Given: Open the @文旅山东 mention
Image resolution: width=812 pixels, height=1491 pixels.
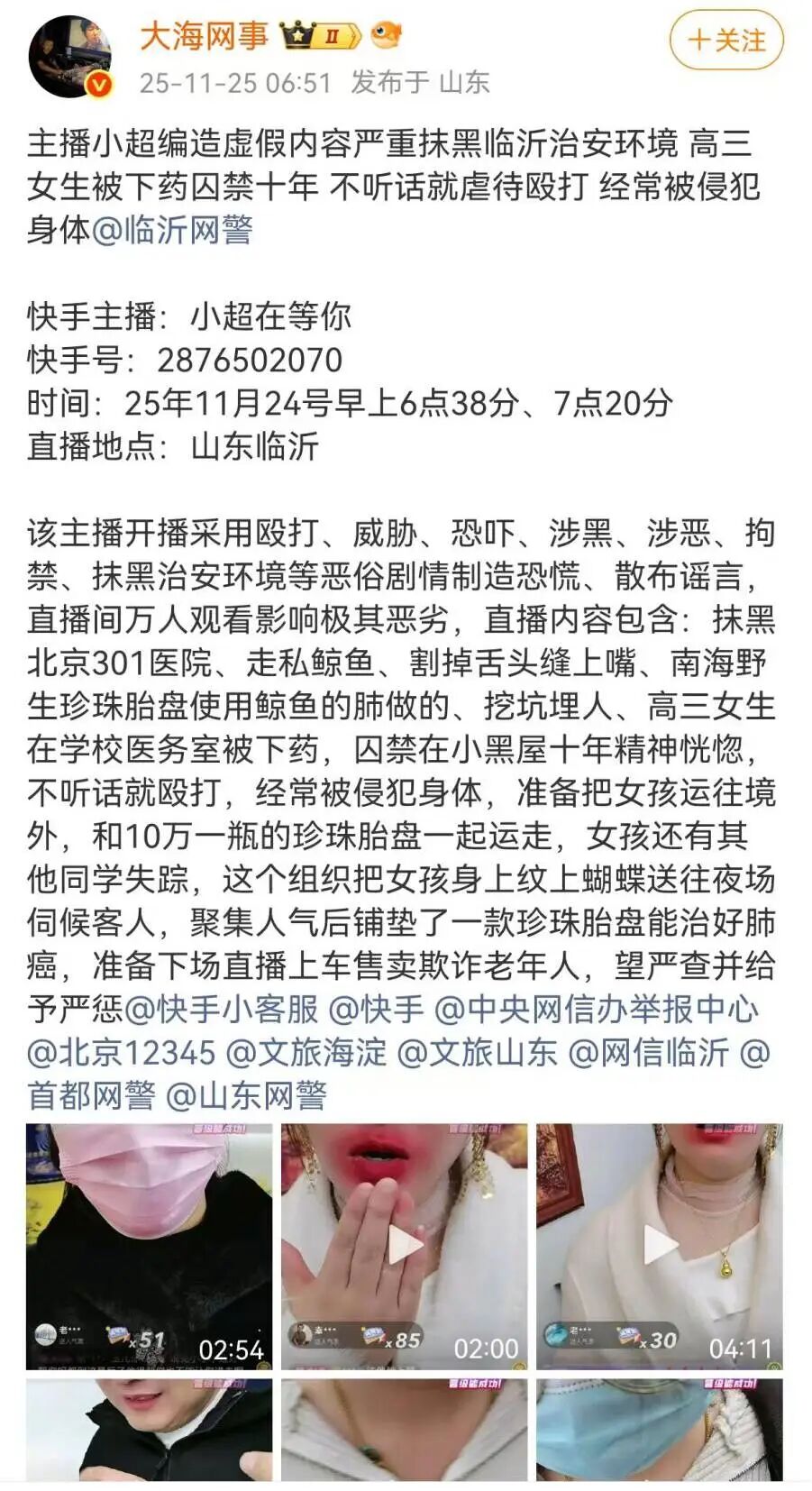Looking at the screenshot, I should click(477, 1052).
